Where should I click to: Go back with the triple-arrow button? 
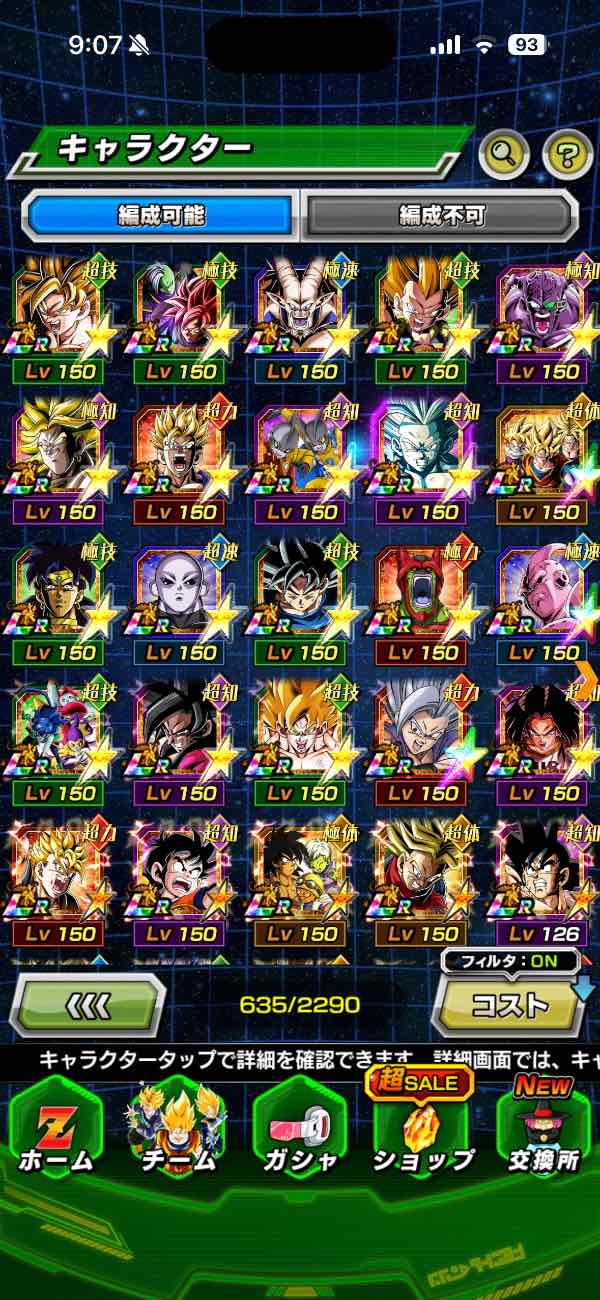(88, 1003)
